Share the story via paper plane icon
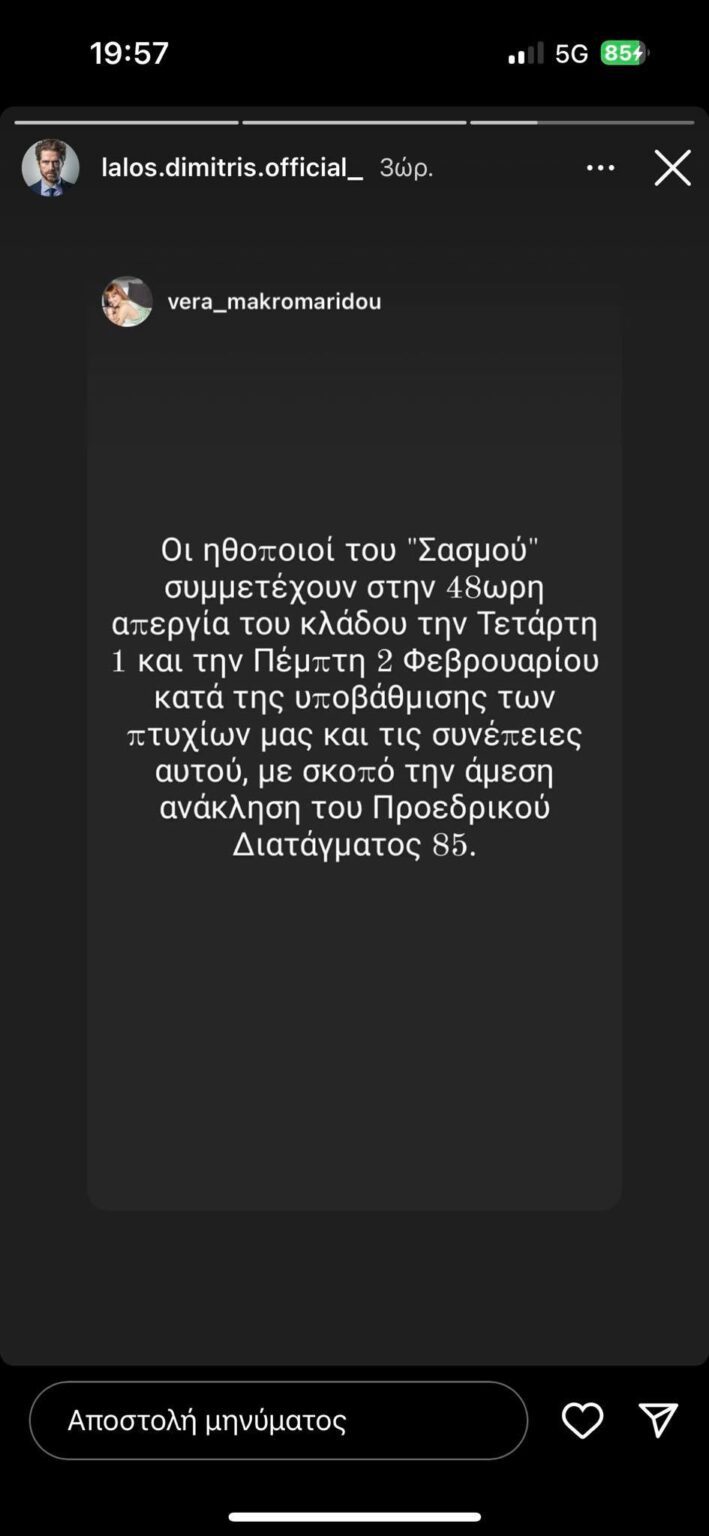 click(x=658, y=1420)
